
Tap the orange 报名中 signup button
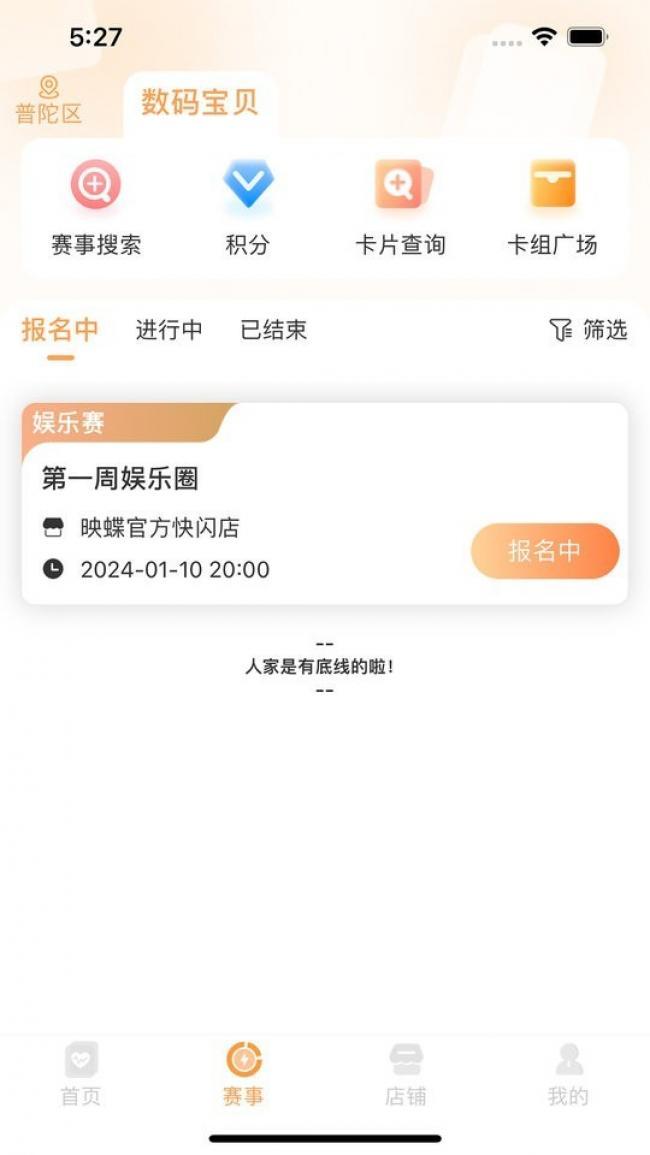(545, 551)
